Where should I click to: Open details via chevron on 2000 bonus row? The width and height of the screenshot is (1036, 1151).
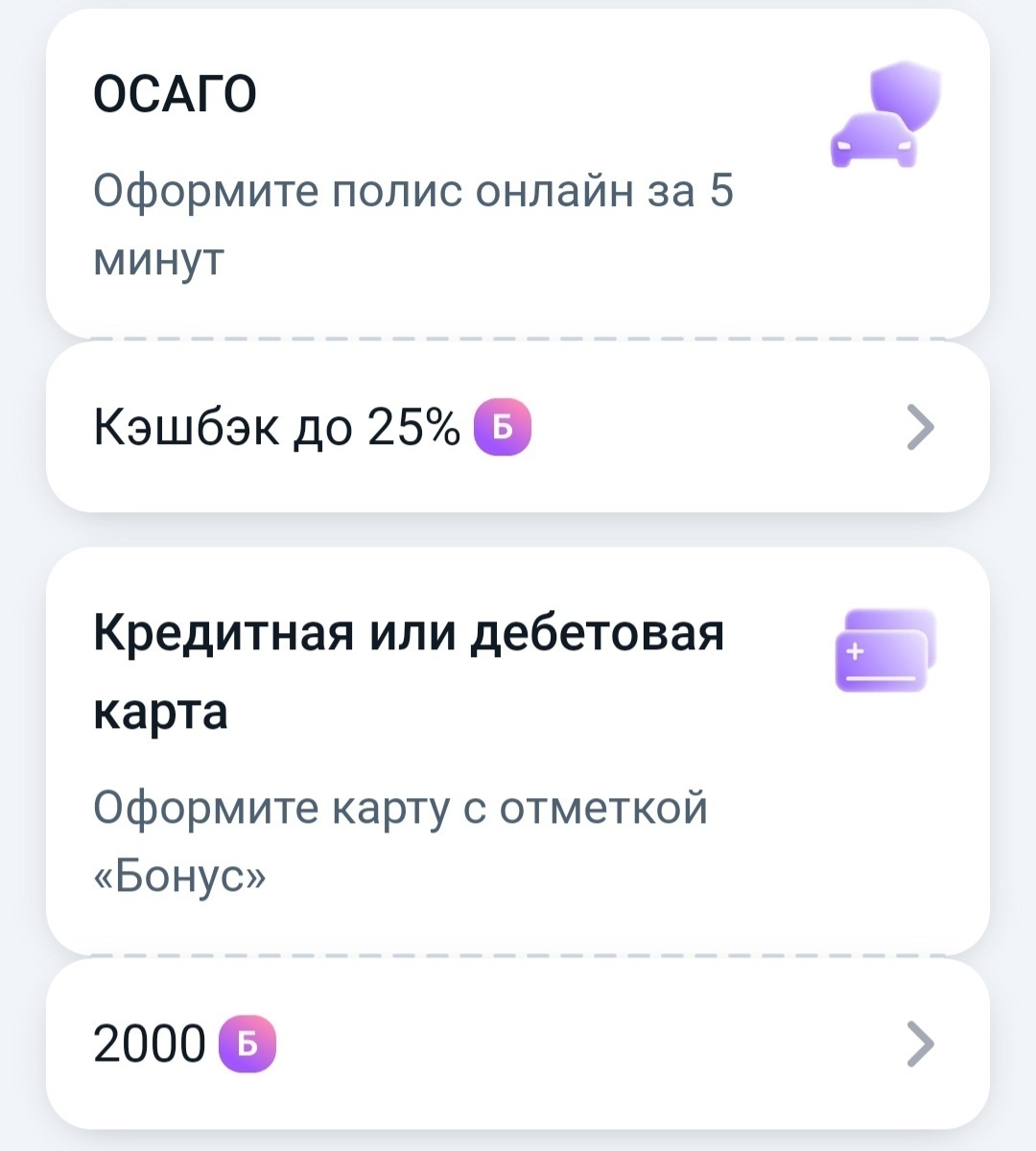coord(921,1042)
